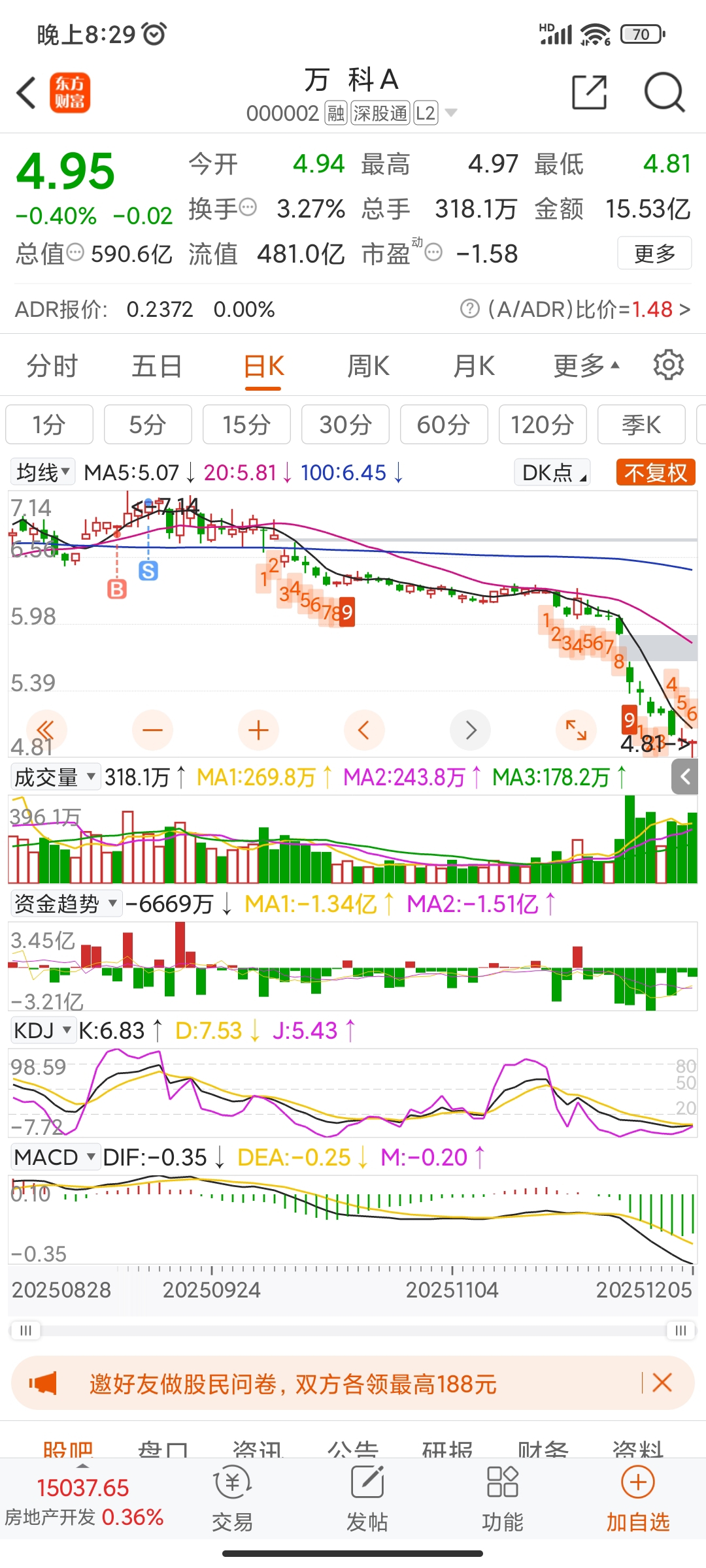
Task: Switch to the 周K chart tab
Action: coord(368,366)
